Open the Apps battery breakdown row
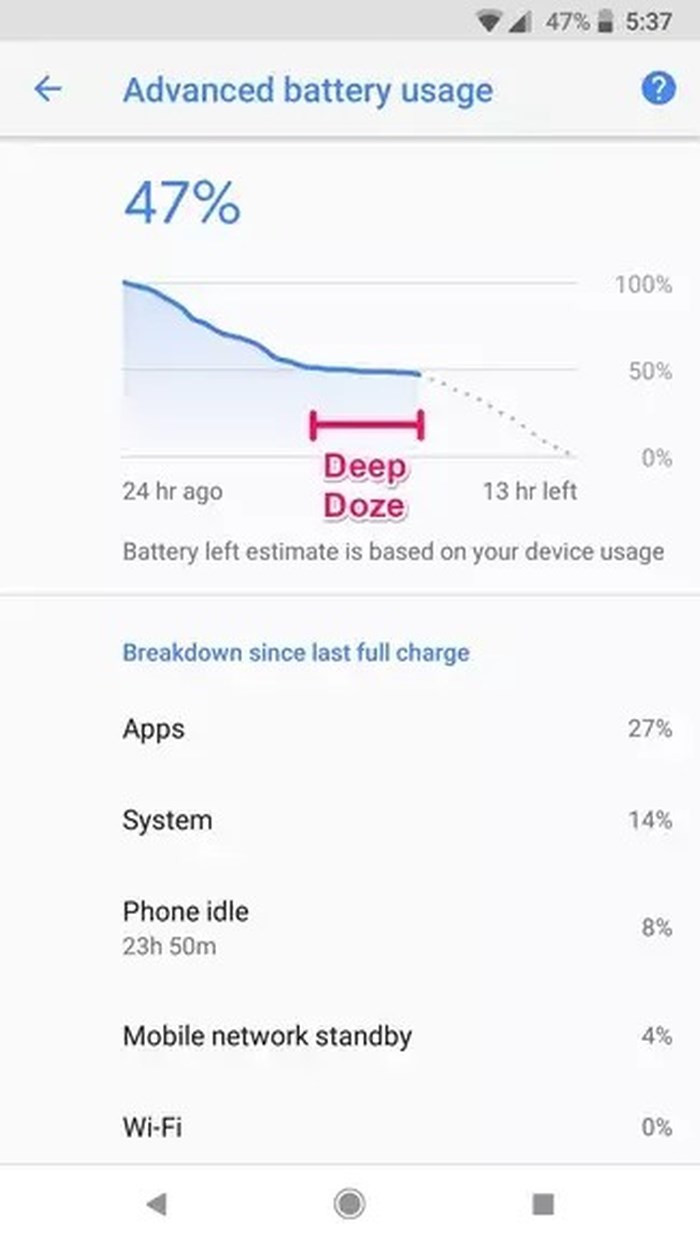700x1245 pixels. point(350,728)
